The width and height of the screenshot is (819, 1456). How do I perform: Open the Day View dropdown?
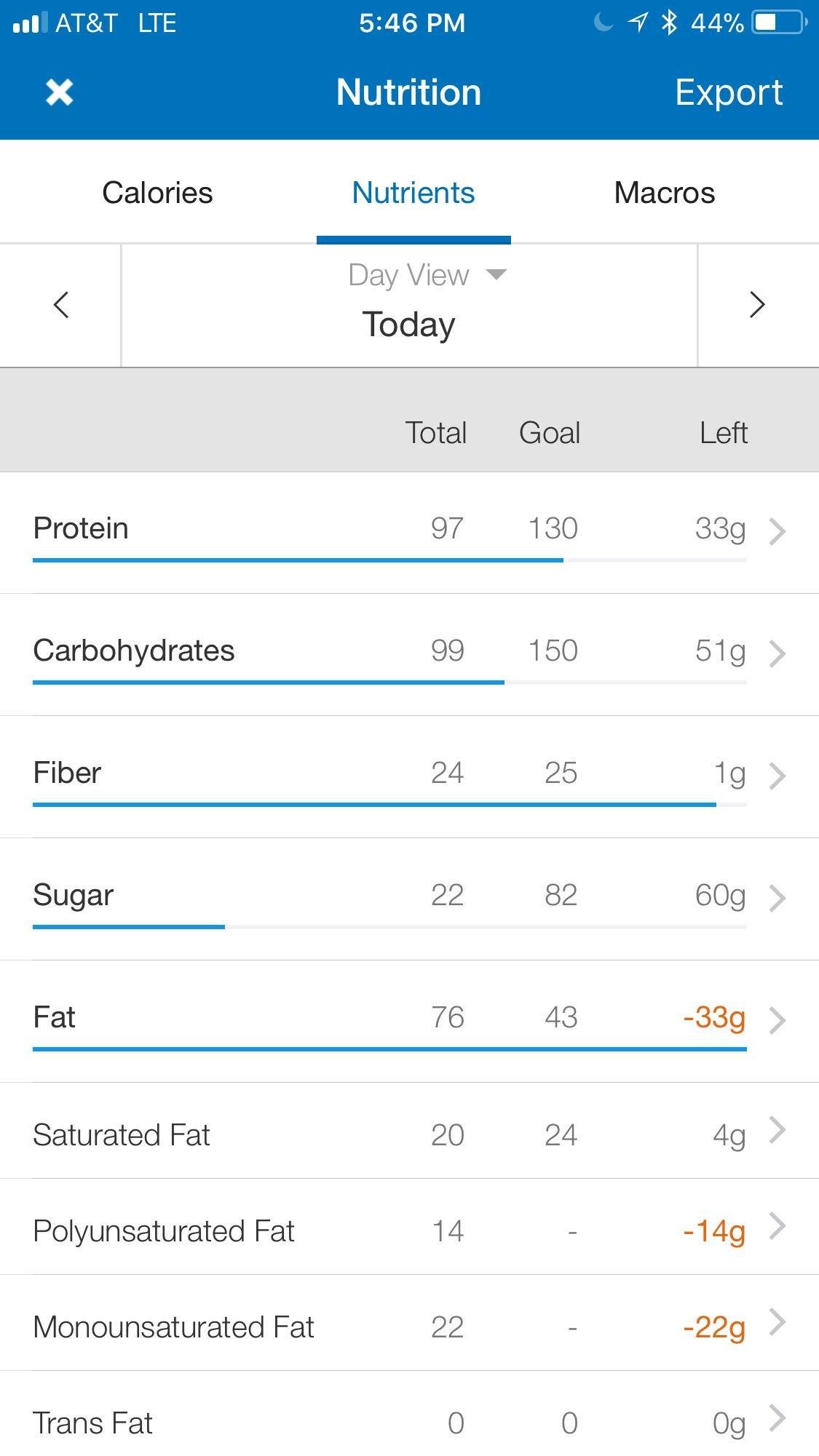(x=427, y=275)
